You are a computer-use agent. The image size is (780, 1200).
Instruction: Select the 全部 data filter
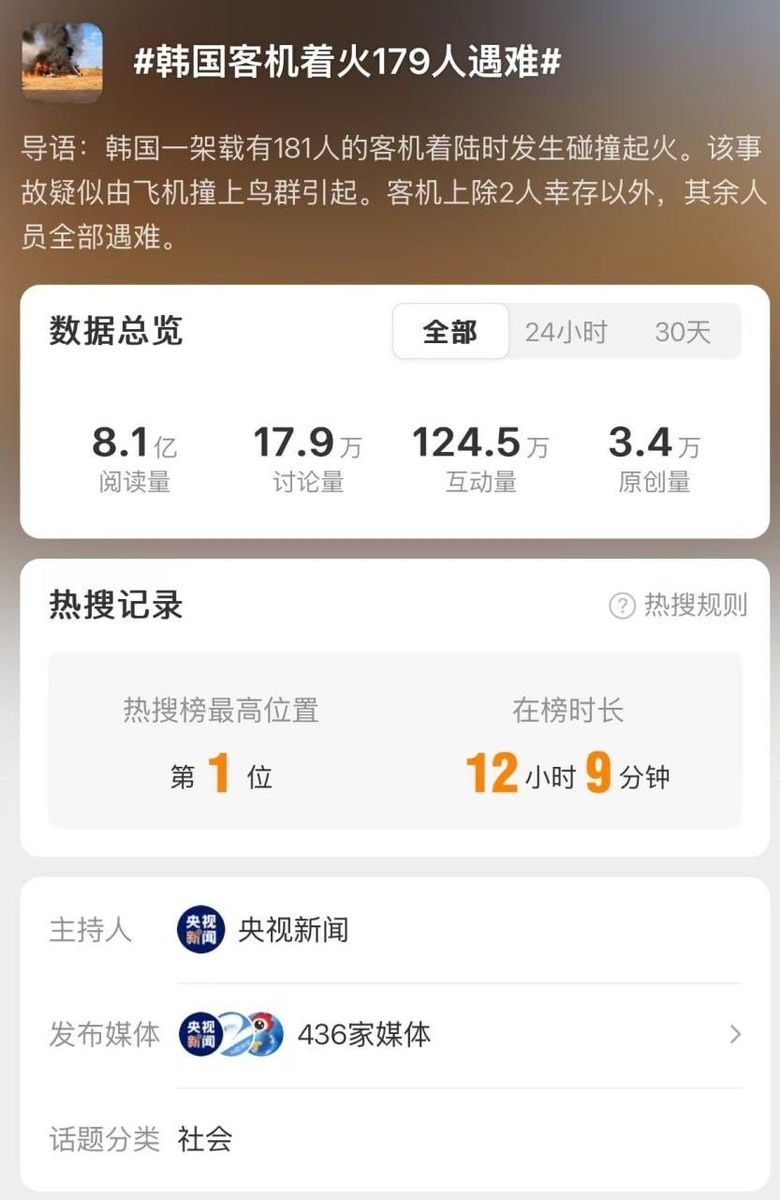[x=451, y=332]
